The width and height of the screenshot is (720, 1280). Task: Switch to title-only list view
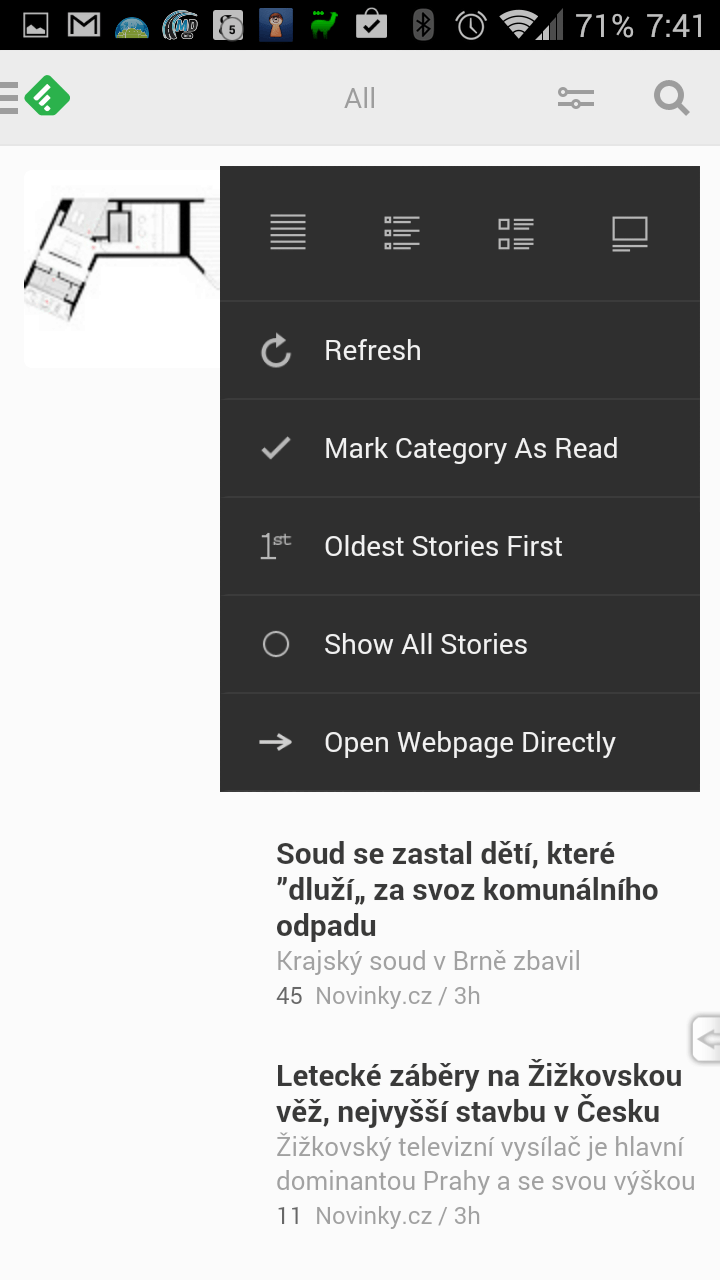click(288, 233)
